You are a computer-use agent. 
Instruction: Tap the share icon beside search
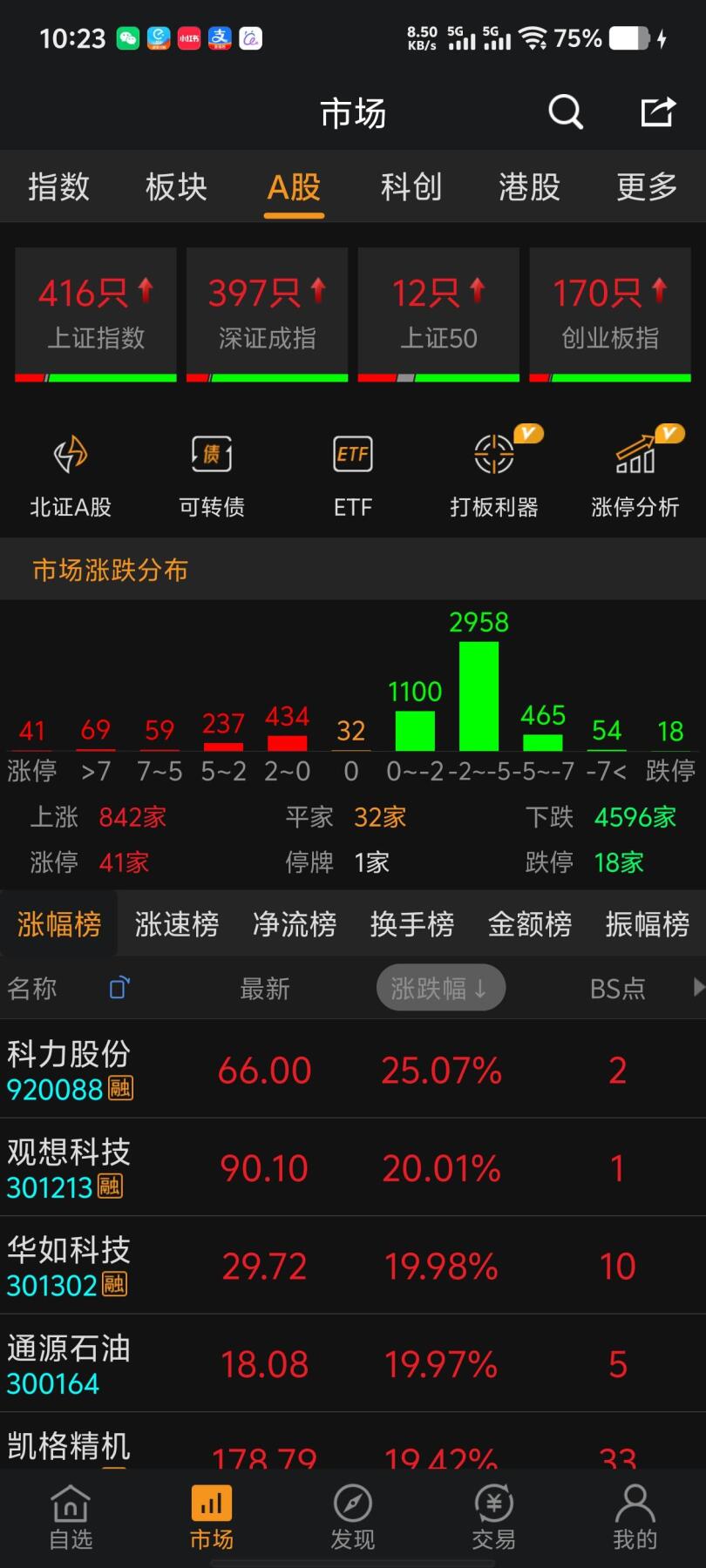point(657,112)
